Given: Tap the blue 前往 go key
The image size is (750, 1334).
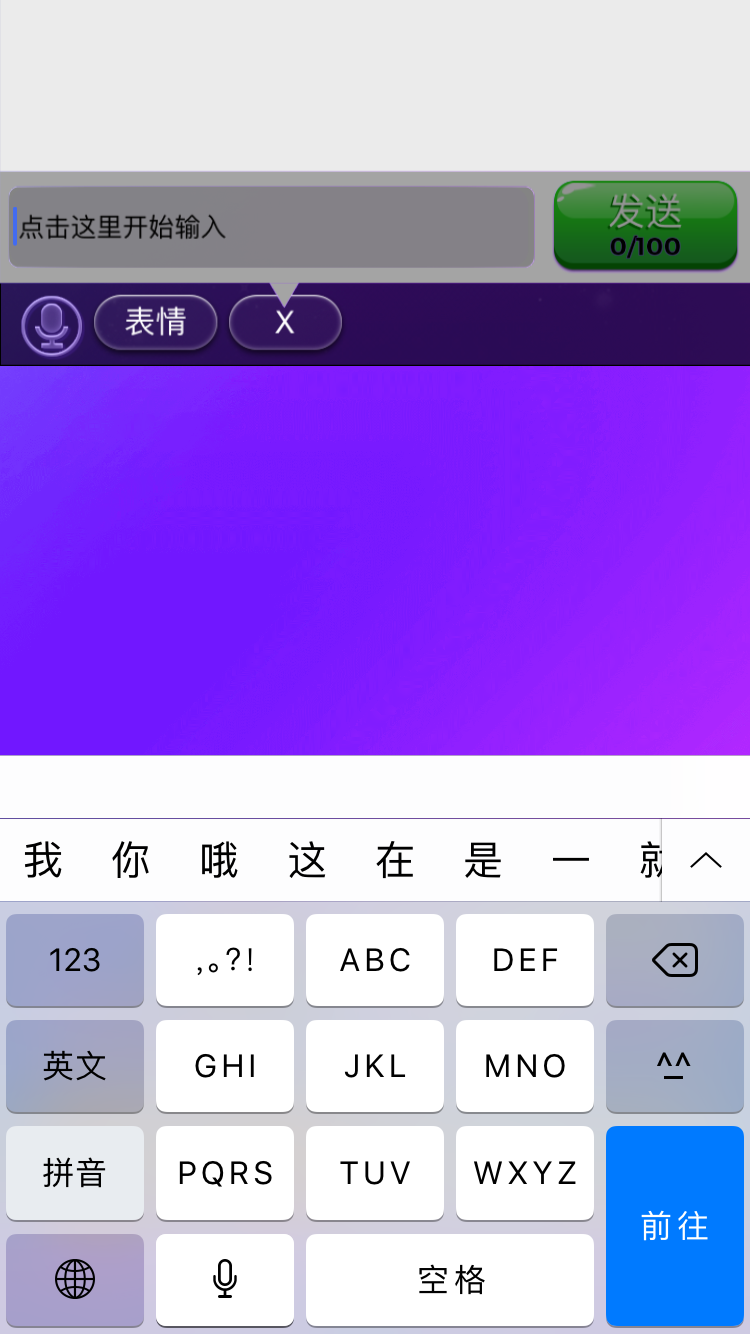Looking at the screenshot, I should pos(675,1225).
